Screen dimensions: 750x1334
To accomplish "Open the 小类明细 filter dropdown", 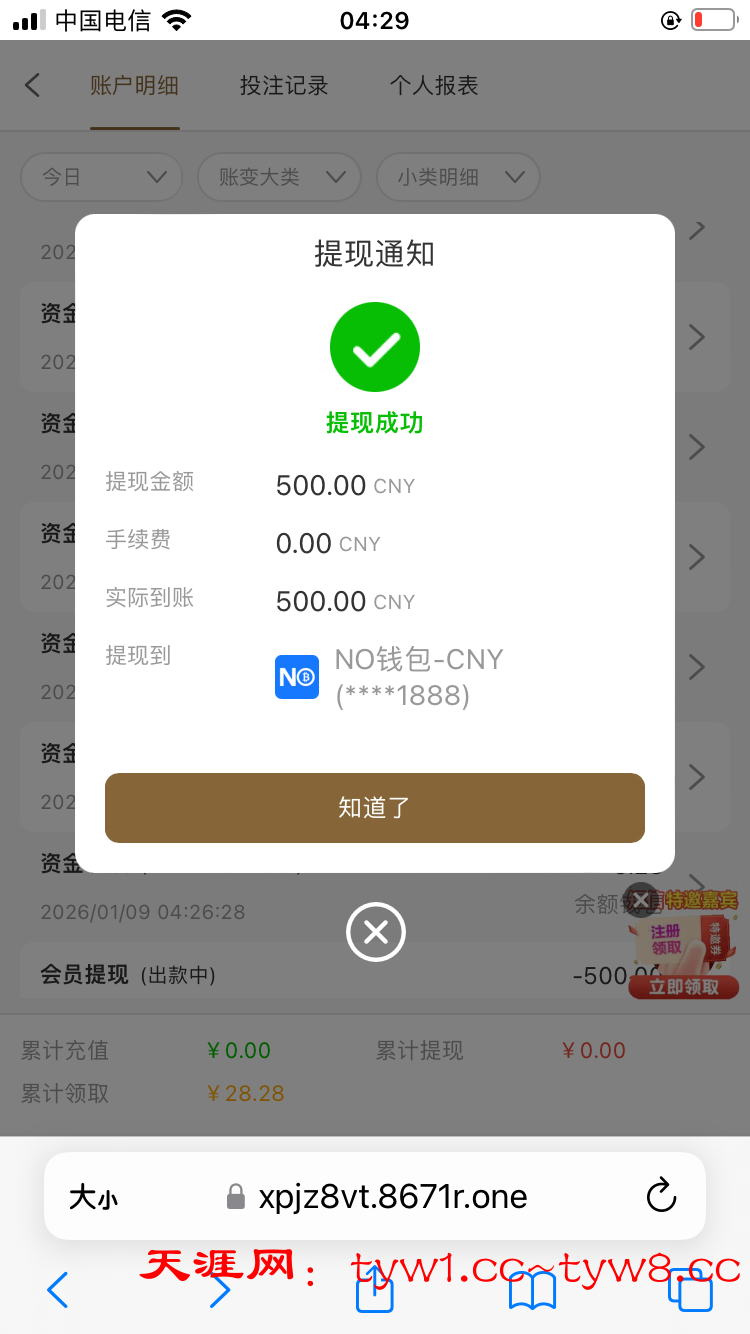I will pos(457,177).
